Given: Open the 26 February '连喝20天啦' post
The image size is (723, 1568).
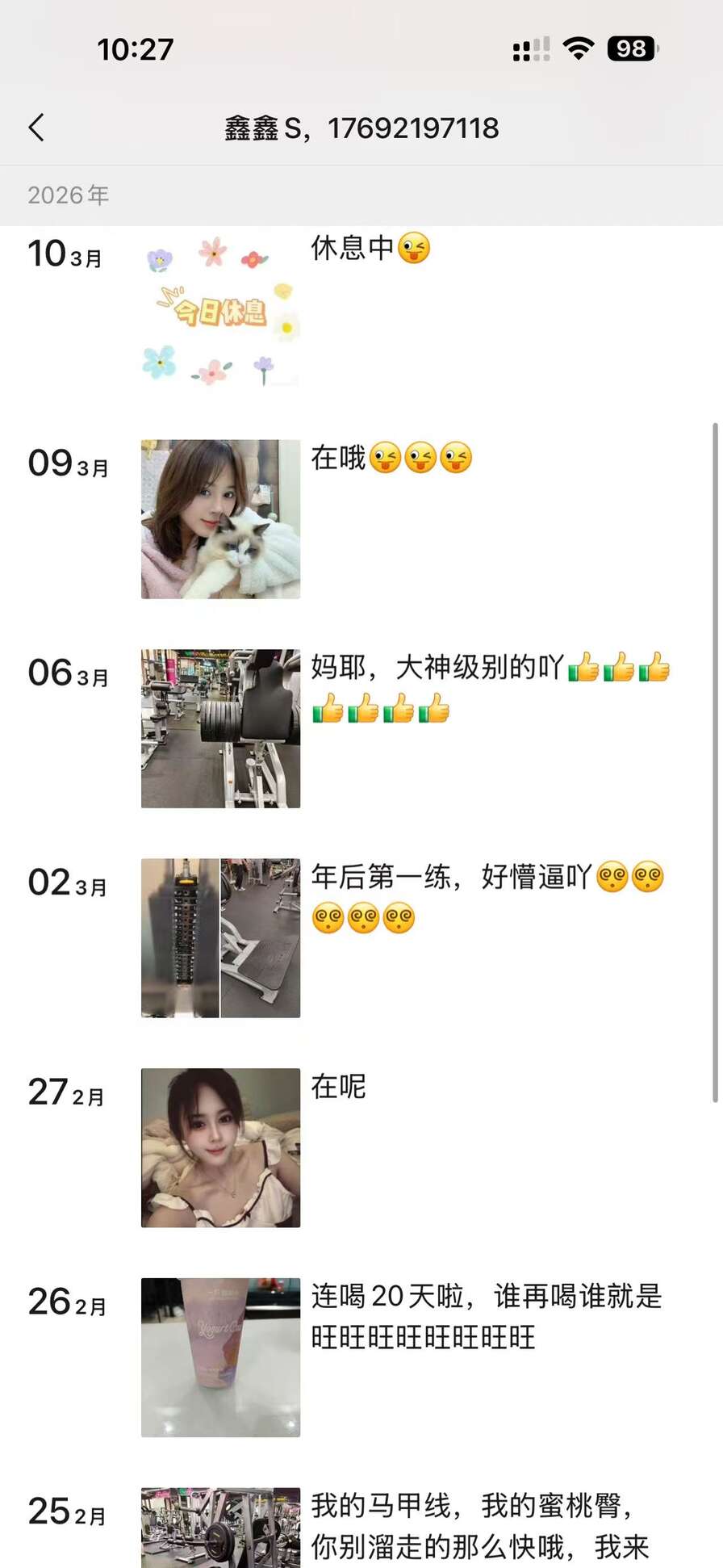Looking at the screenshot, I should 220,1357.
